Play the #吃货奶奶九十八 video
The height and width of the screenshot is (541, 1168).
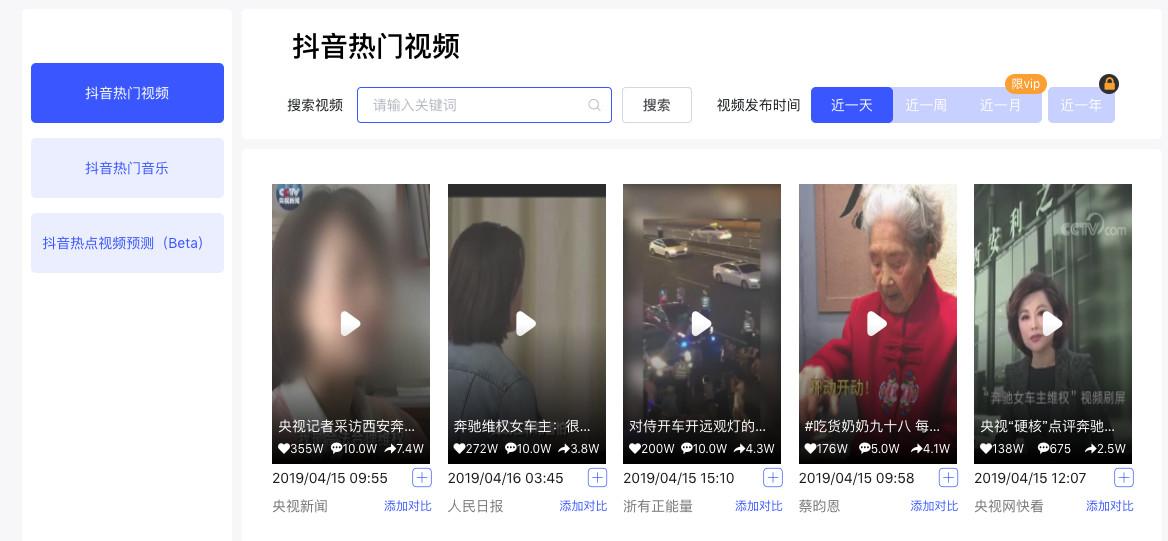[877, 323]
